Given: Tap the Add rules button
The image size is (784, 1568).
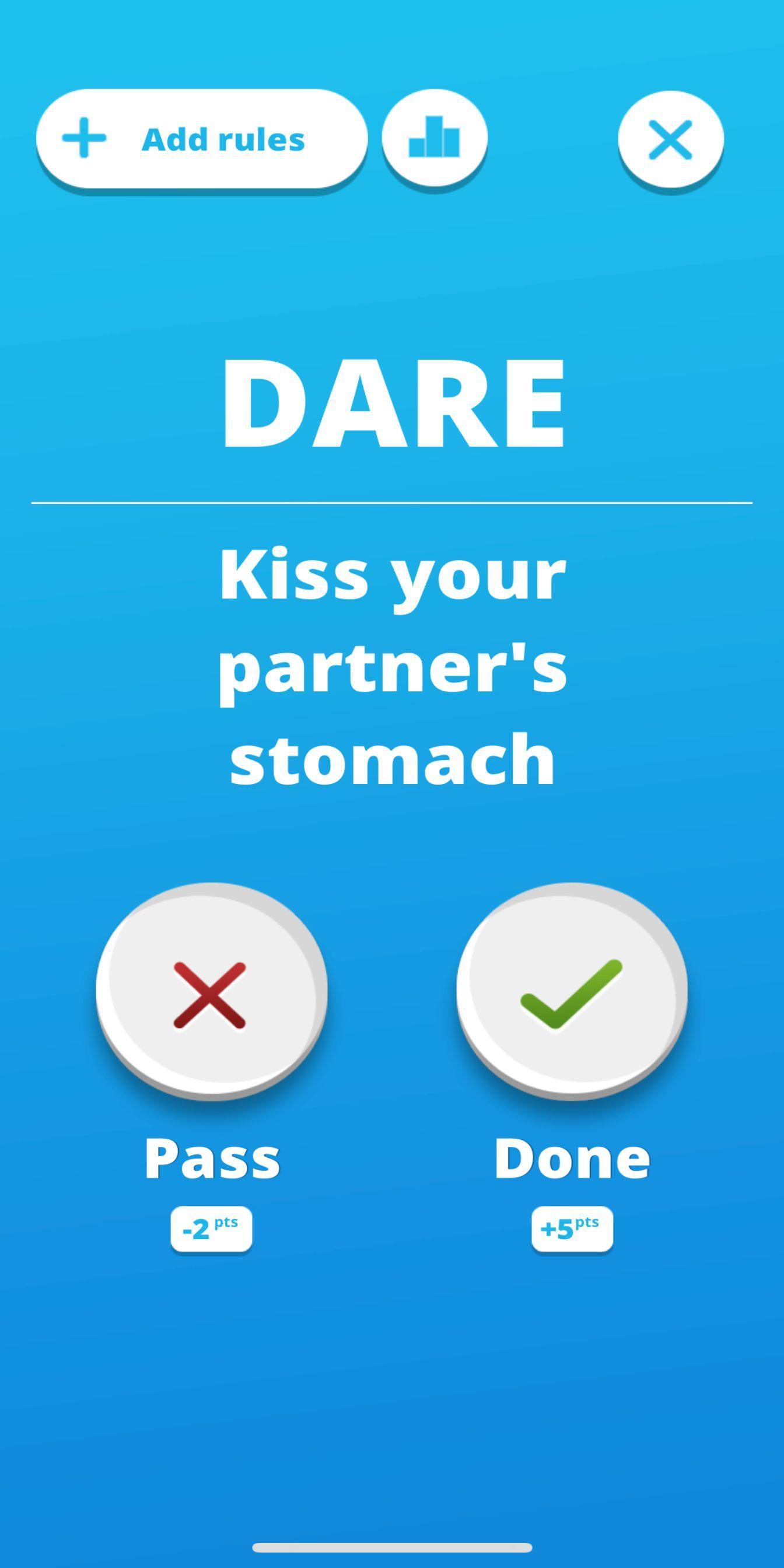Looking at the screenshot, I should (x=201, y=139).
